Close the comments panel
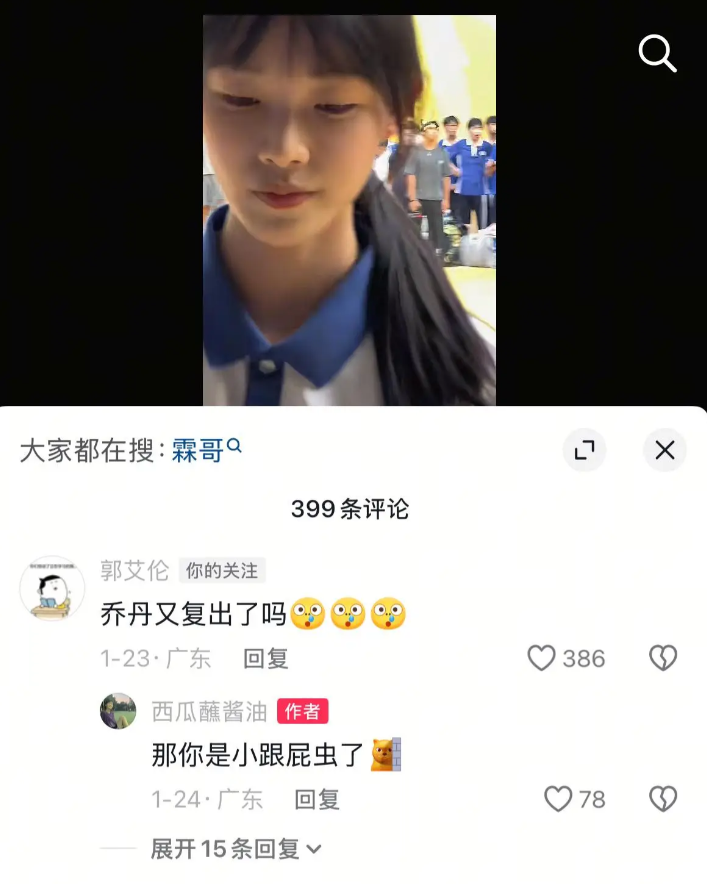The height and width of the screenshot is (884, 707). coord(665,450)
